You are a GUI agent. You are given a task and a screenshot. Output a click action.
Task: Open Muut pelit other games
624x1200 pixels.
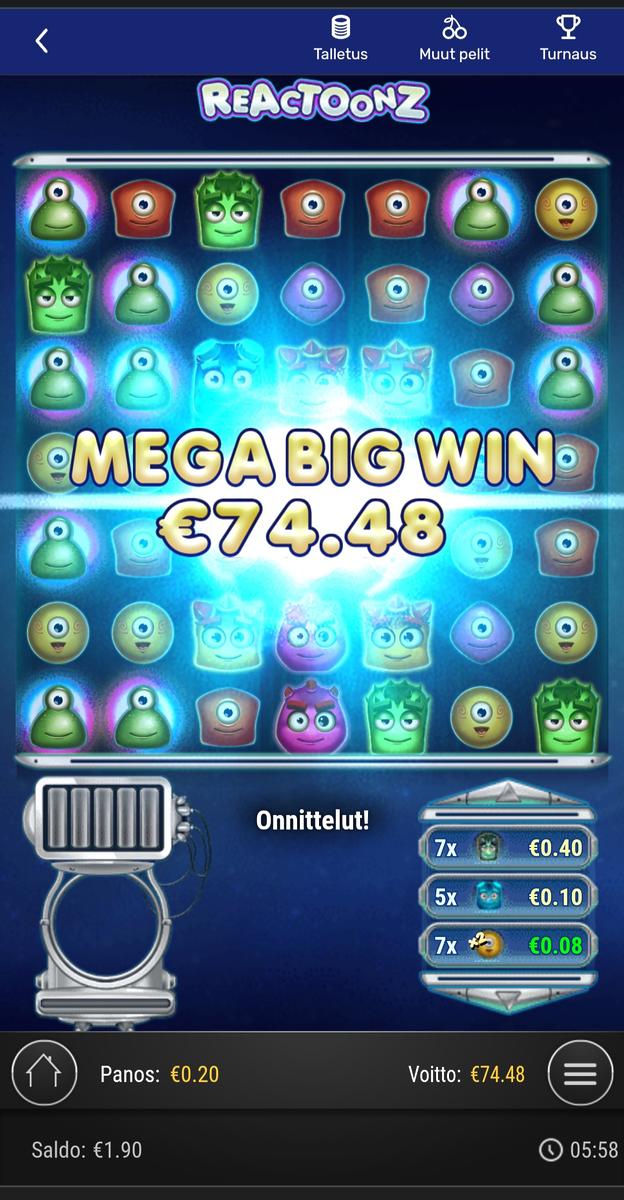pos(454,40)
